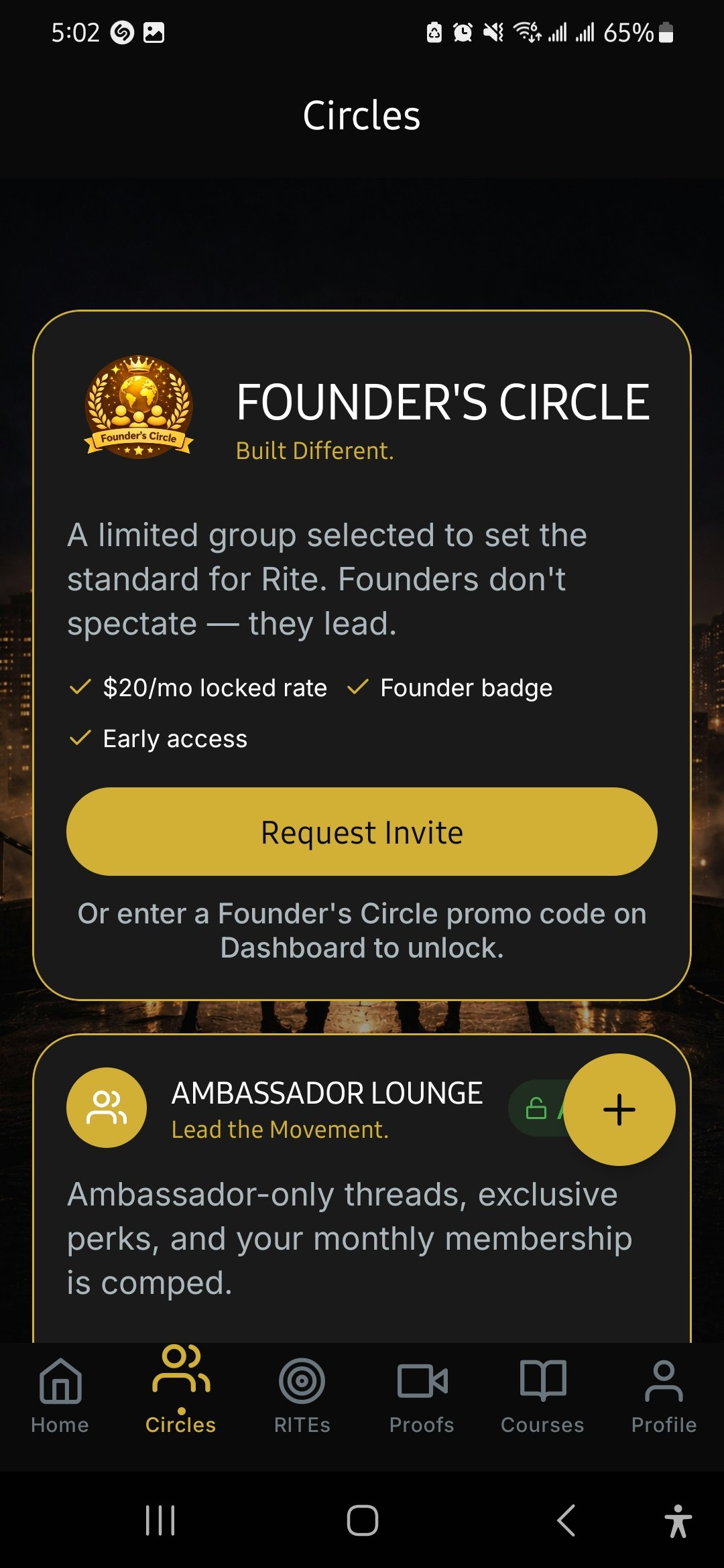Tap the vibrate mode status icon
This screenshot has width=724, height=1568.
(494, 32)
